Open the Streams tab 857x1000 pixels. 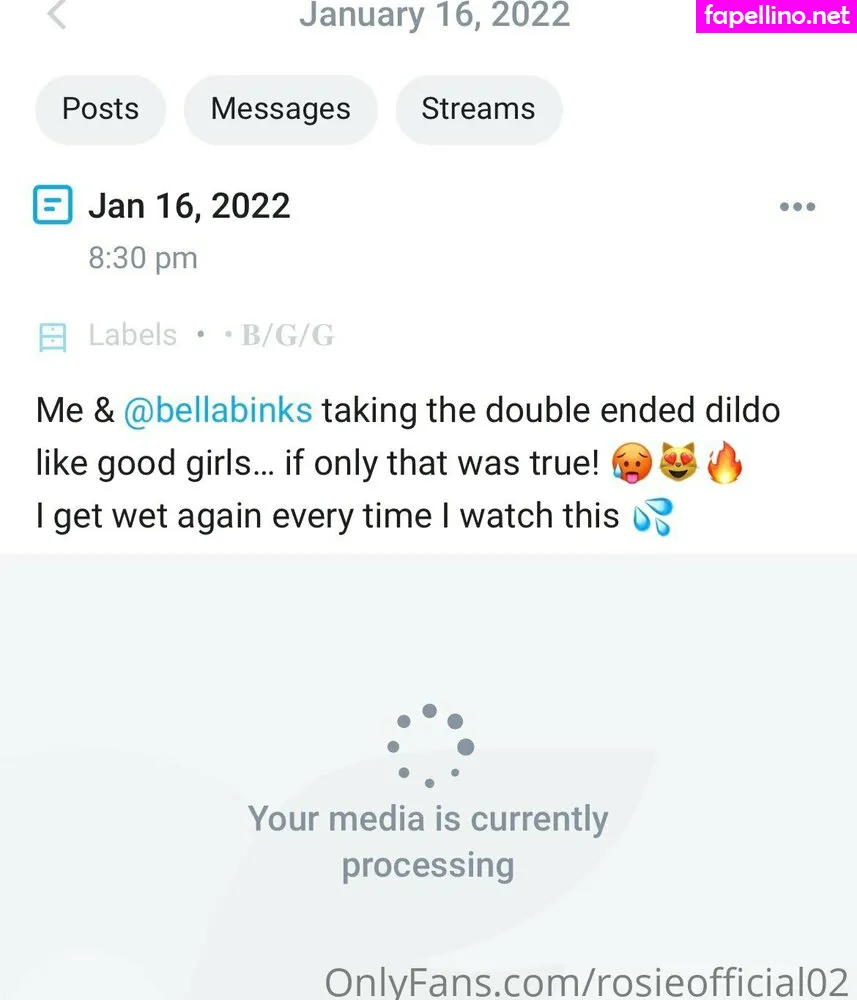[478, 109]
